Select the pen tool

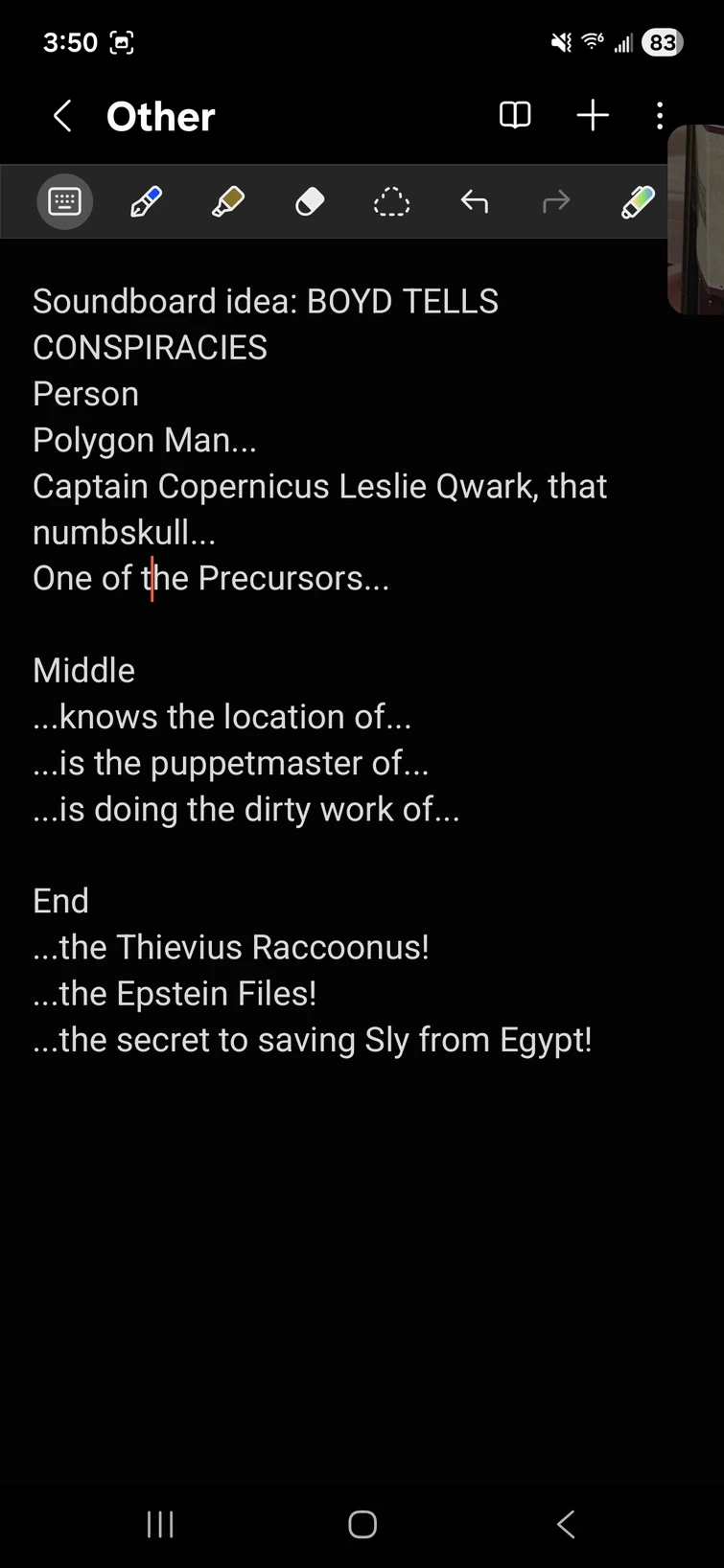pyautogui.click(x=146, y=202)
